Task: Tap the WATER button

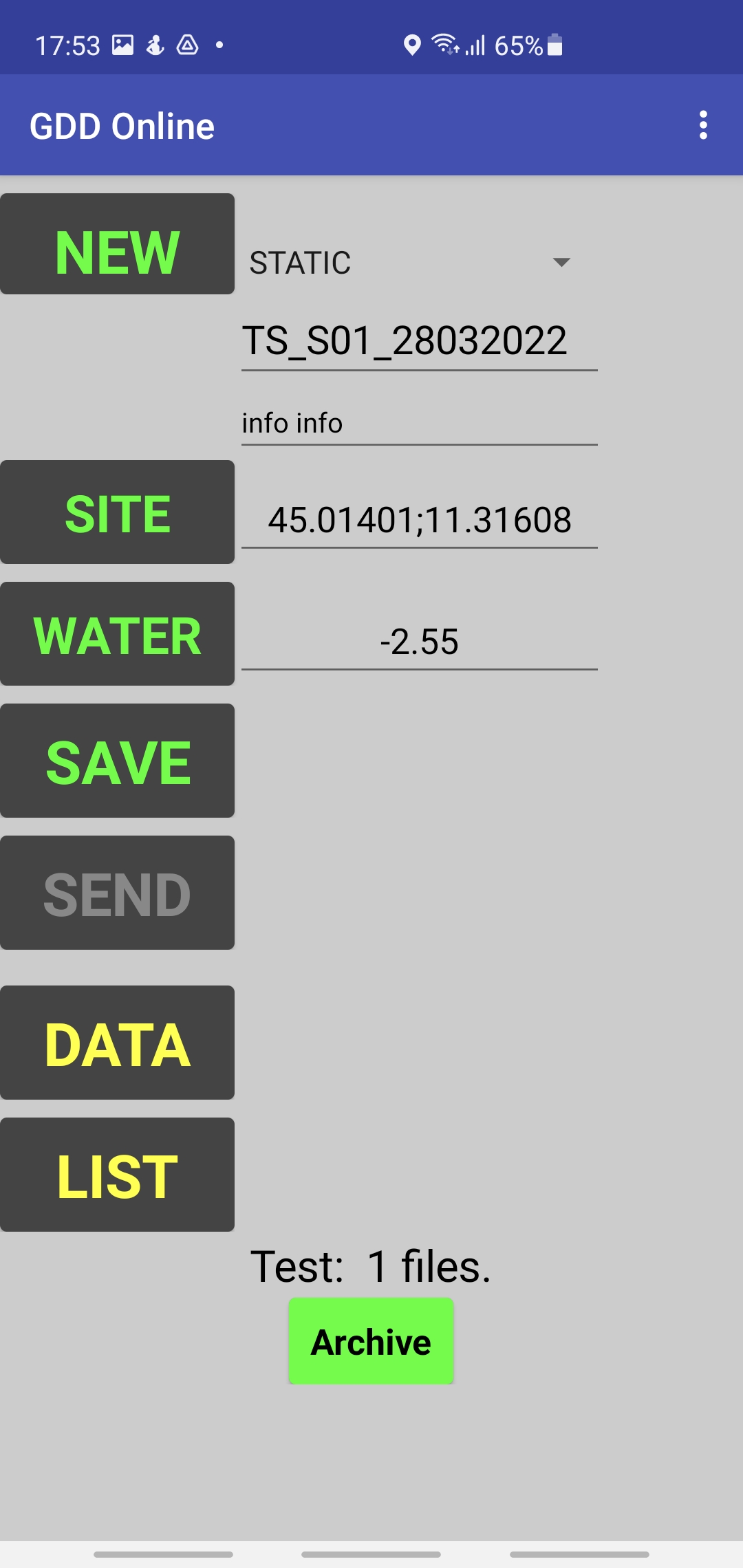Action: click(117, 634)
